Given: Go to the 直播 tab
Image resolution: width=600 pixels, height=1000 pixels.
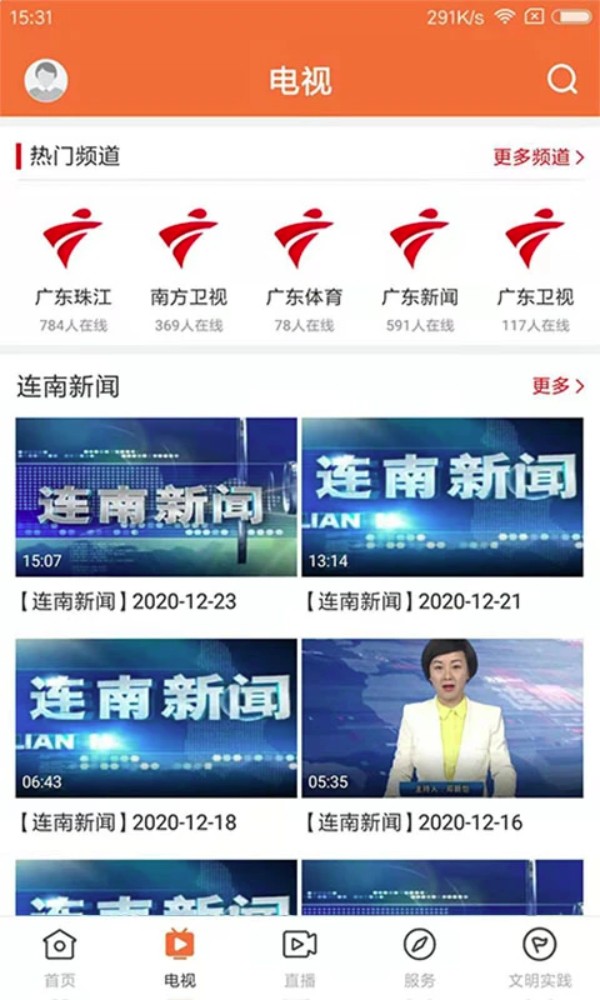Looking at the screenshot, I should 300,957.
